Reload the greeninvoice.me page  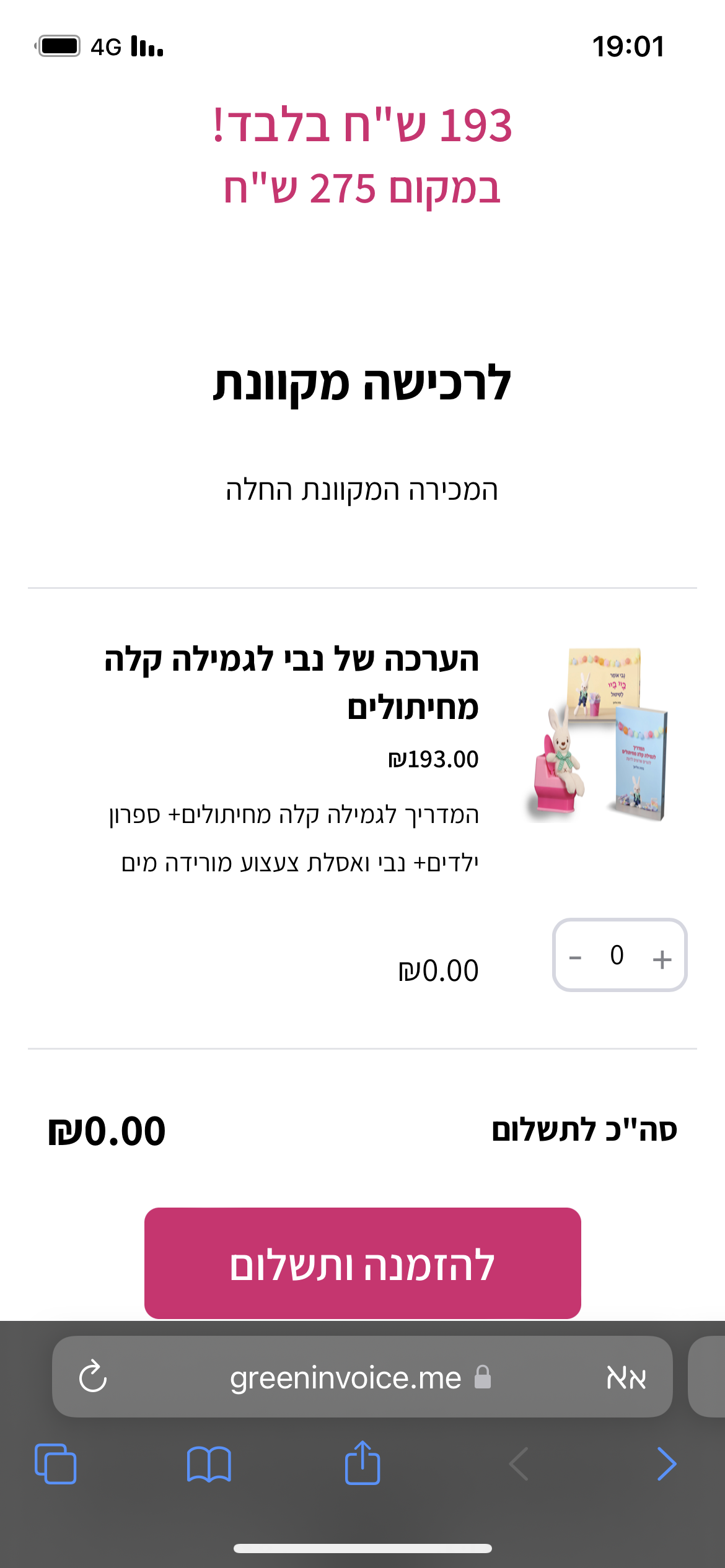coord(93,1377)
